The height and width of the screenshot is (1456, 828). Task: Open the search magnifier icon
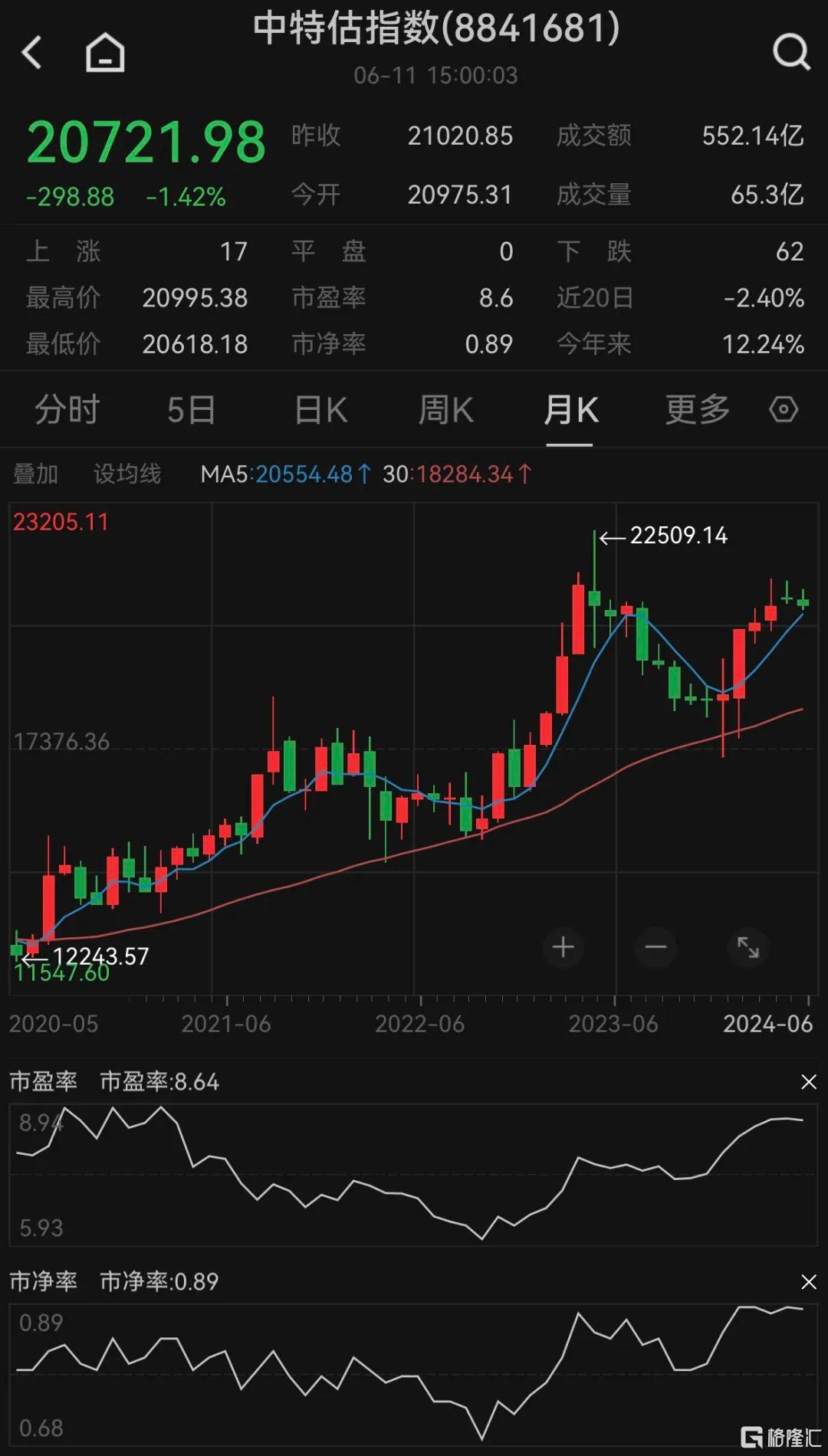point(791,52)
